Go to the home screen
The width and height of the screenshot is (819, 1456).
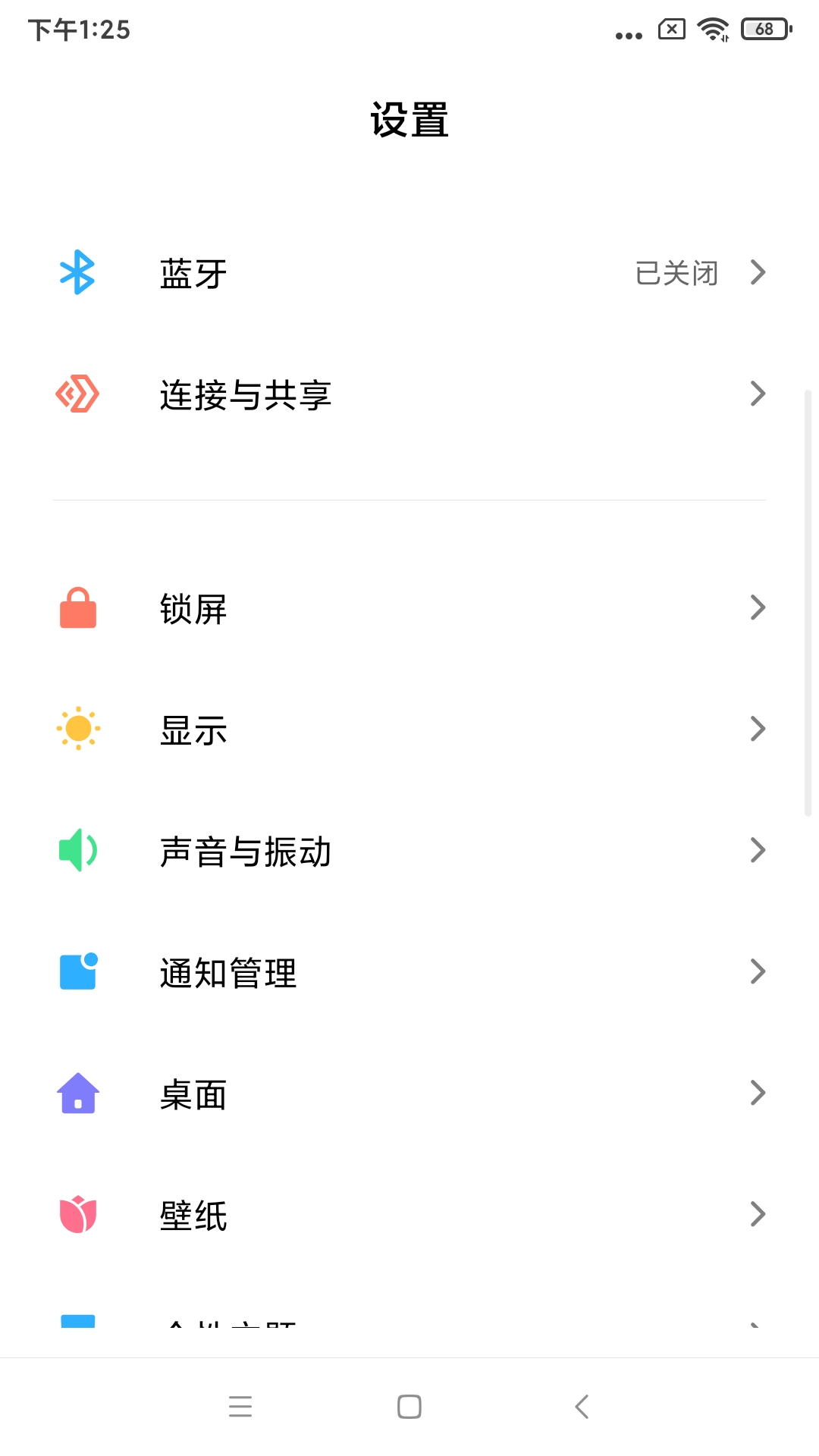409,1407
